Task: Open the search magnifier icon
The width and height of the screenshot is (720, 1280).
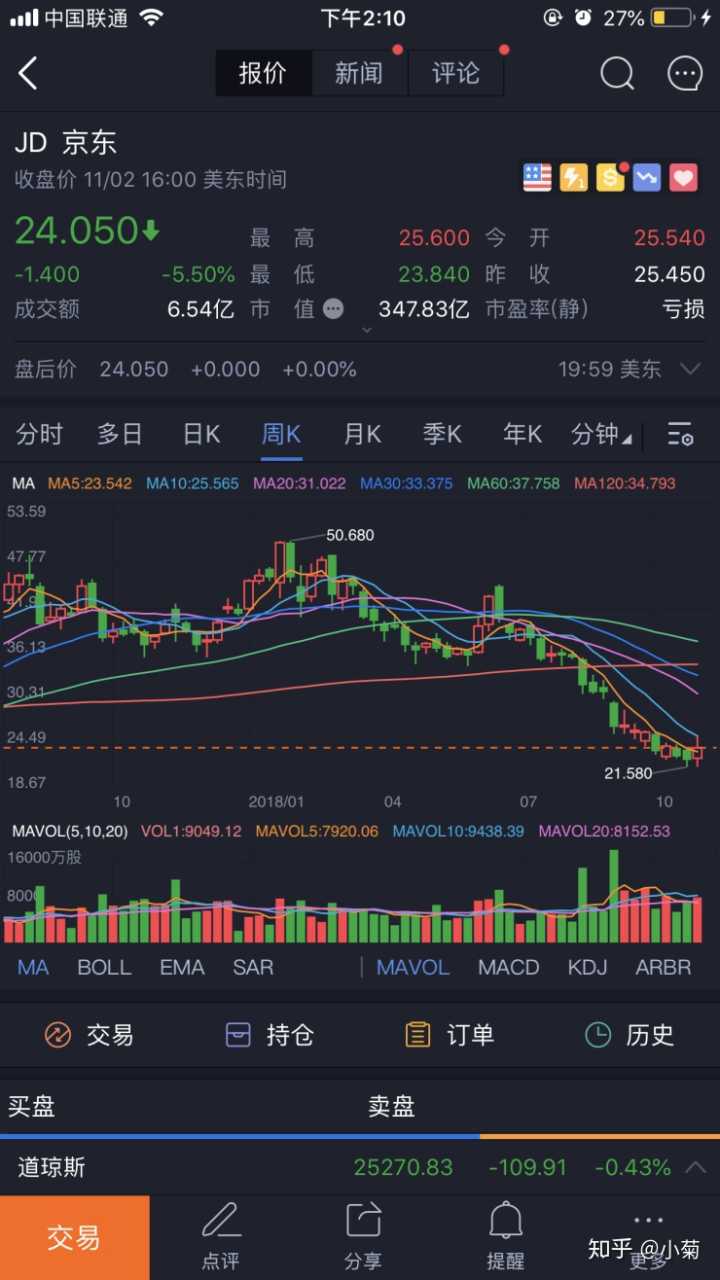Action: (x=617, y=73)
